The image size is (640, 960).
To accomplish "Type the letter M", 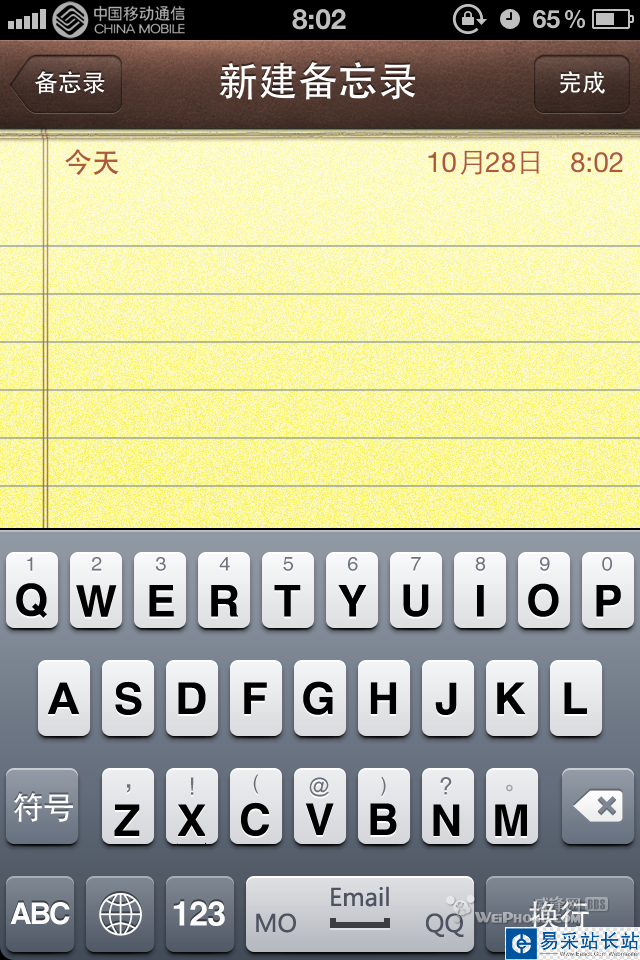I will pyautogui.click(x=511, y=807).
